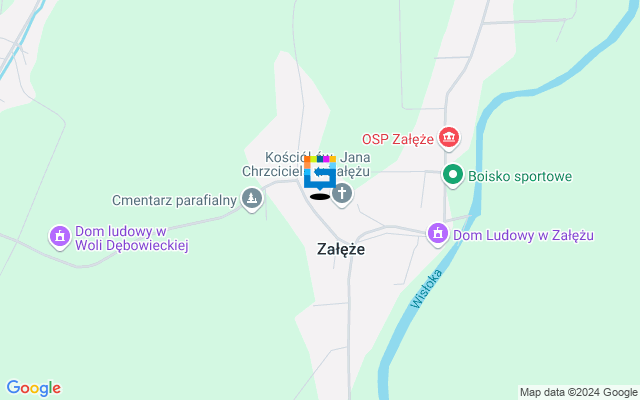
Task: Open the OSP Załęże fire station marker
Action: click(x=449, y=137)
